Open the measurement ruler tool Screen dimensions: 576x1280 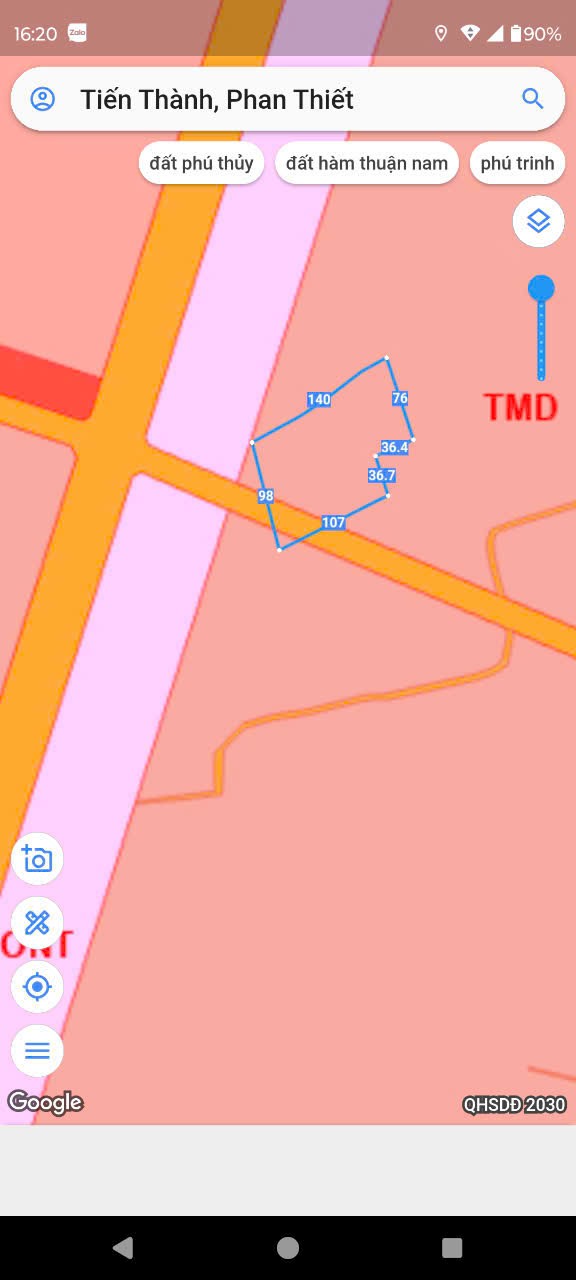[37, 922]
